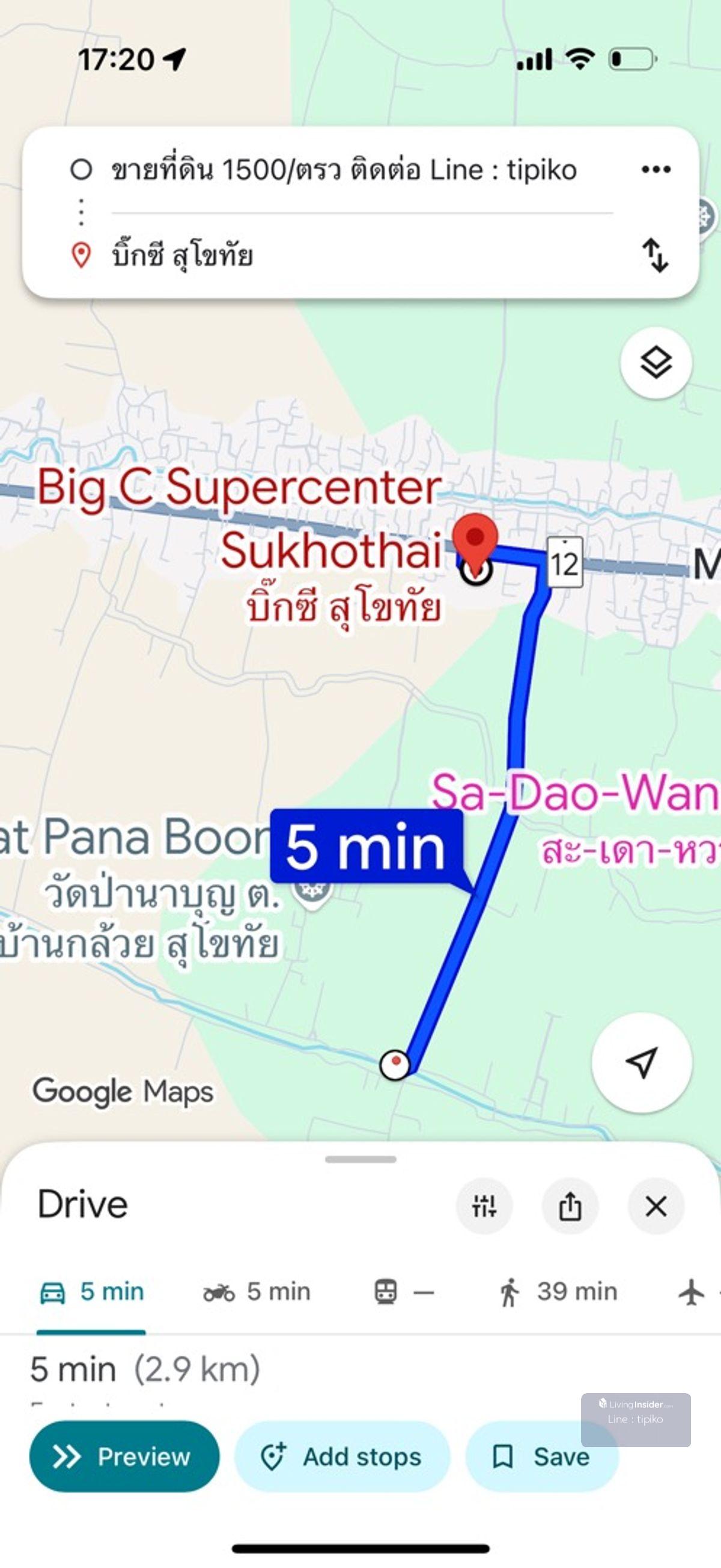Select the car travel mode tab
Viewport: 721px width, 1568px height.
91,1291
